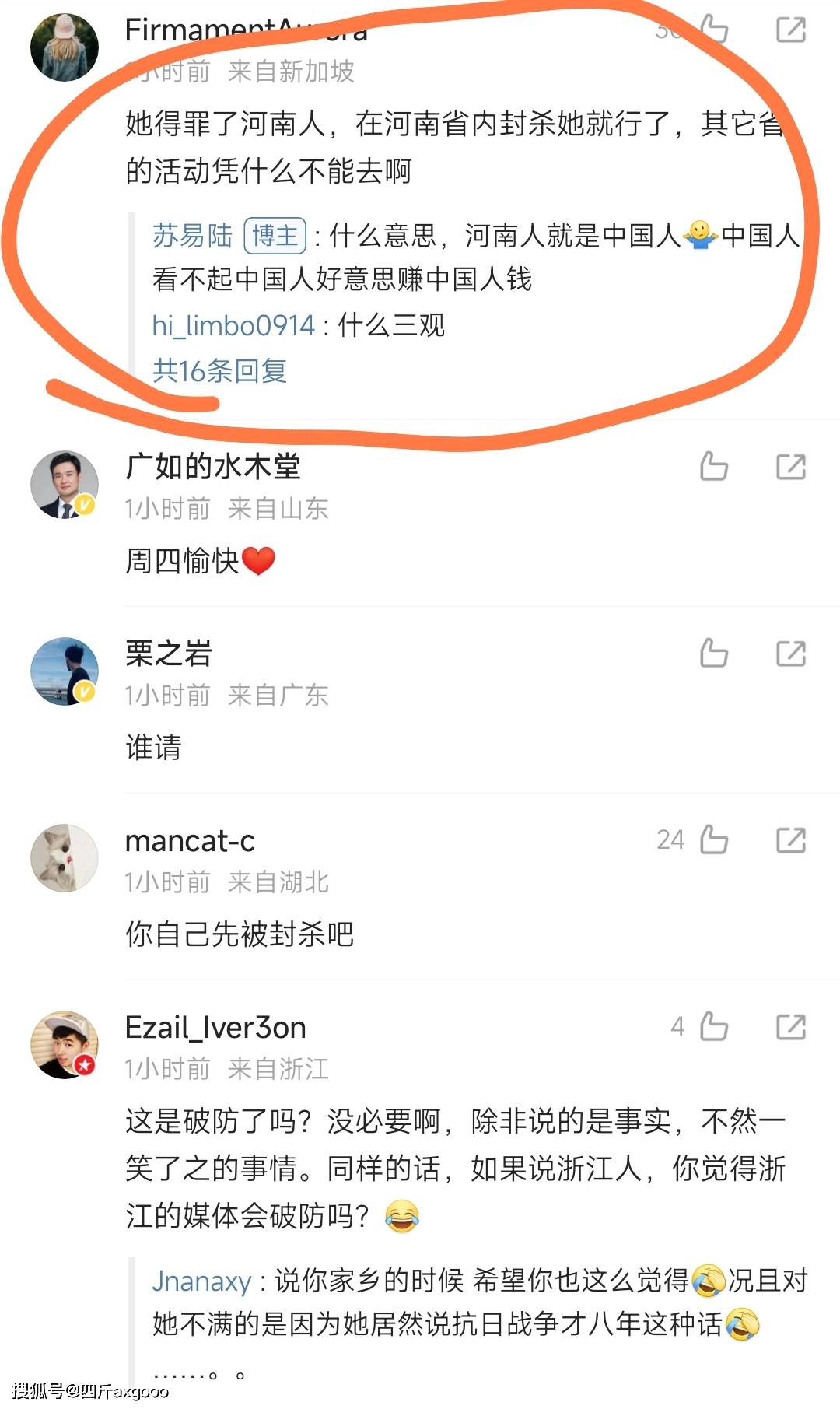This screenshot has height=1409, width=840.
Task: Like FirmamentAurora's comment
Action: 713,30
